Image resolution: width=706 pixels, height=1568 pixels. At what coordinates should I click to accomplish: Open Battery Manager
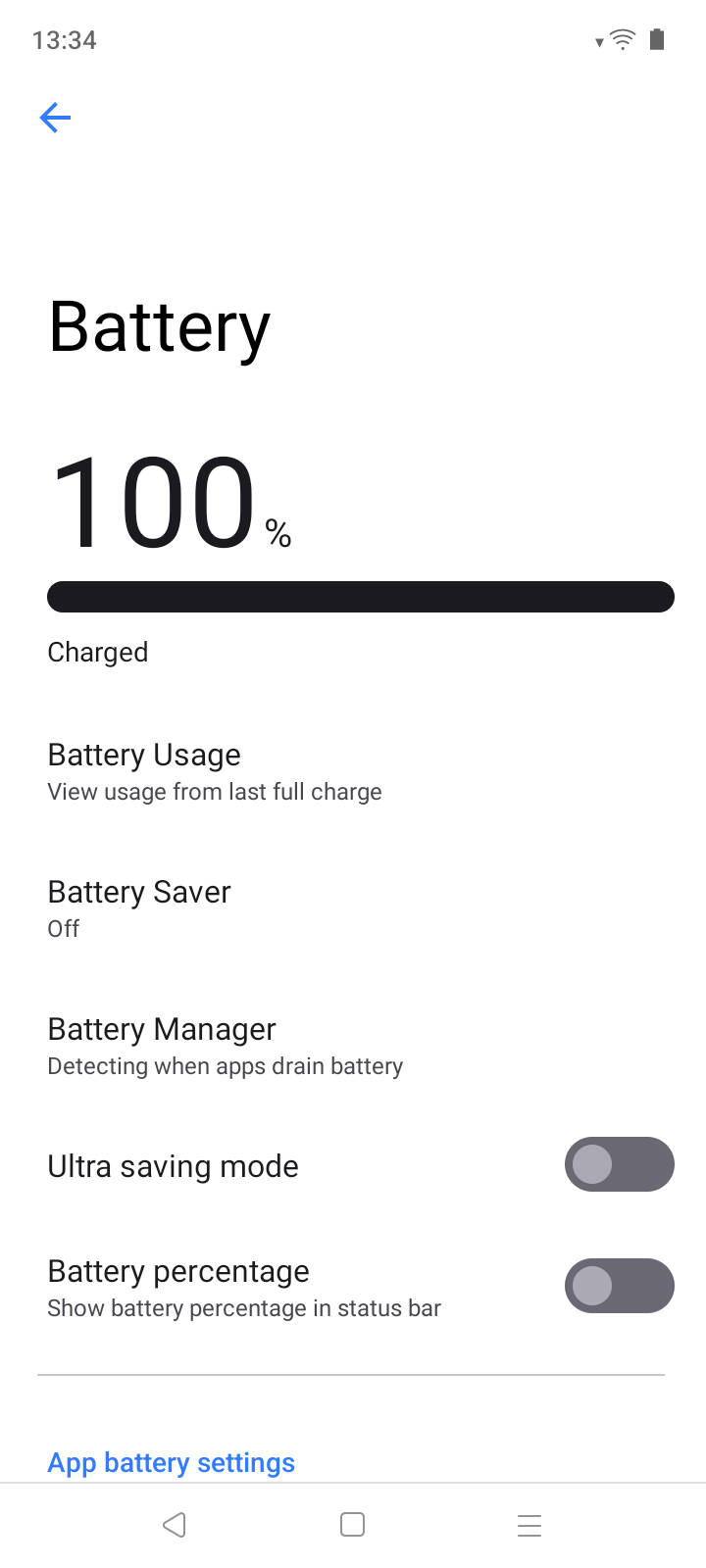225,1046
